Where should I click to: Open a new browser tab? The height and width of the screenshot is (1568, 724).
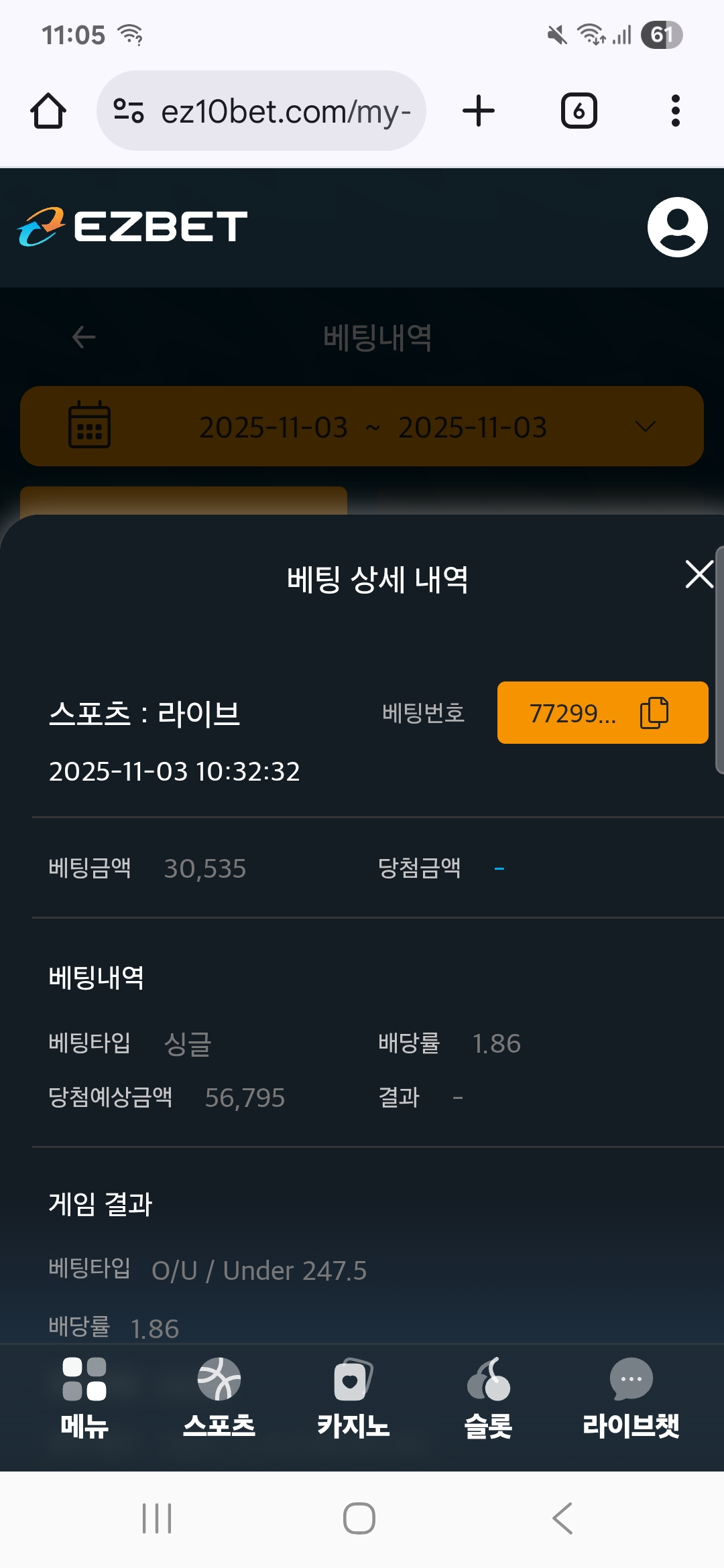(x=479, y=111)
